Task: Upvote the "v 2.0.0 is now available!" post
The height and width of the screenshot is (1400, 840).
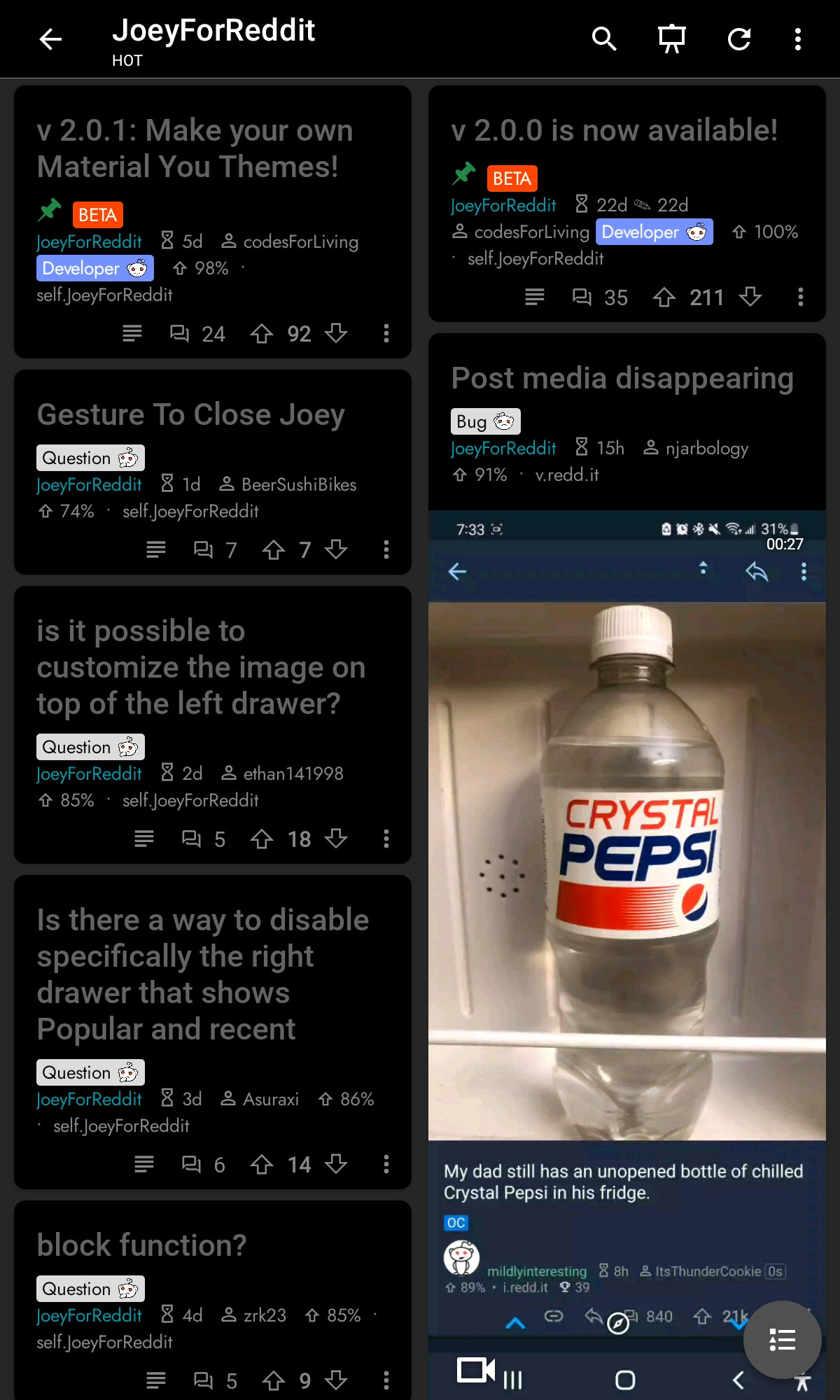Action: (664, 297)
